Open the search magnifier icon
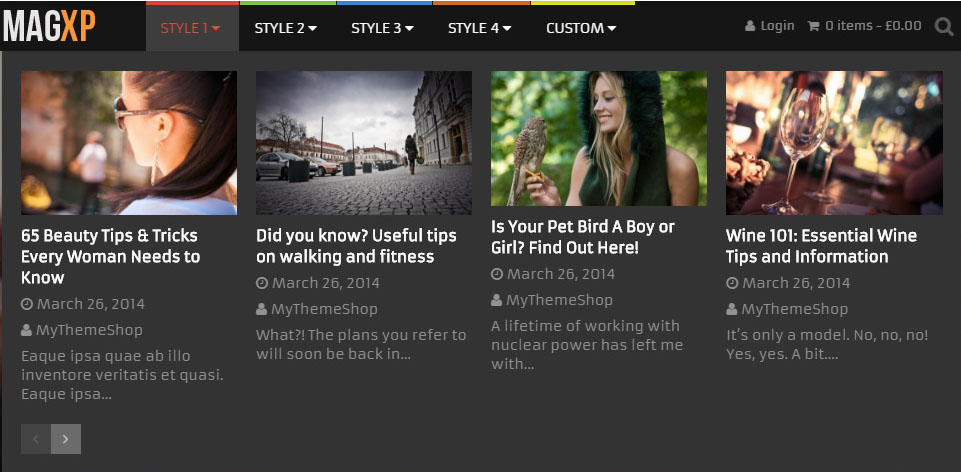Viewport: 961px width, 472px height. click(x=943, y=27)
